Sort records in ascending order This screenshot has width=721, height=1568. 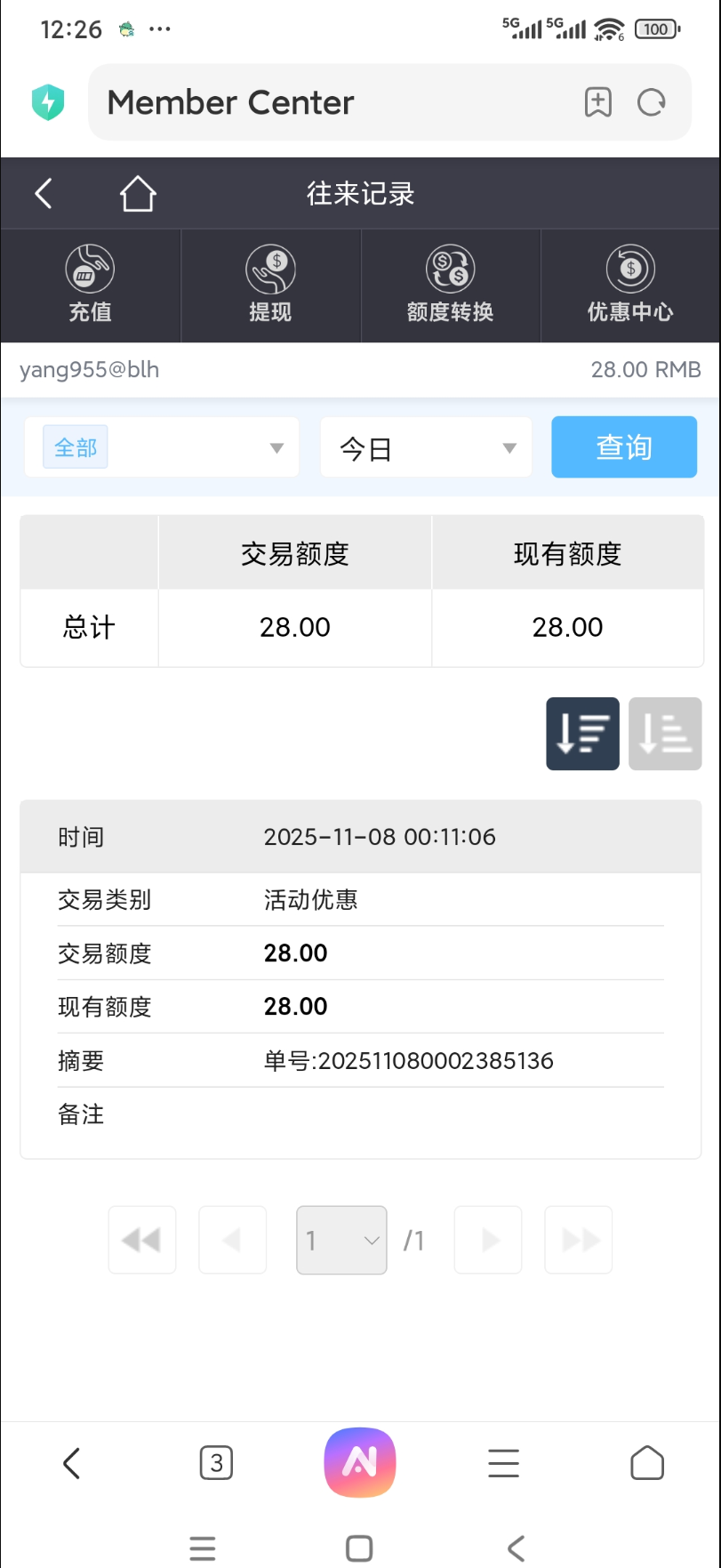(x=665, y=734)
